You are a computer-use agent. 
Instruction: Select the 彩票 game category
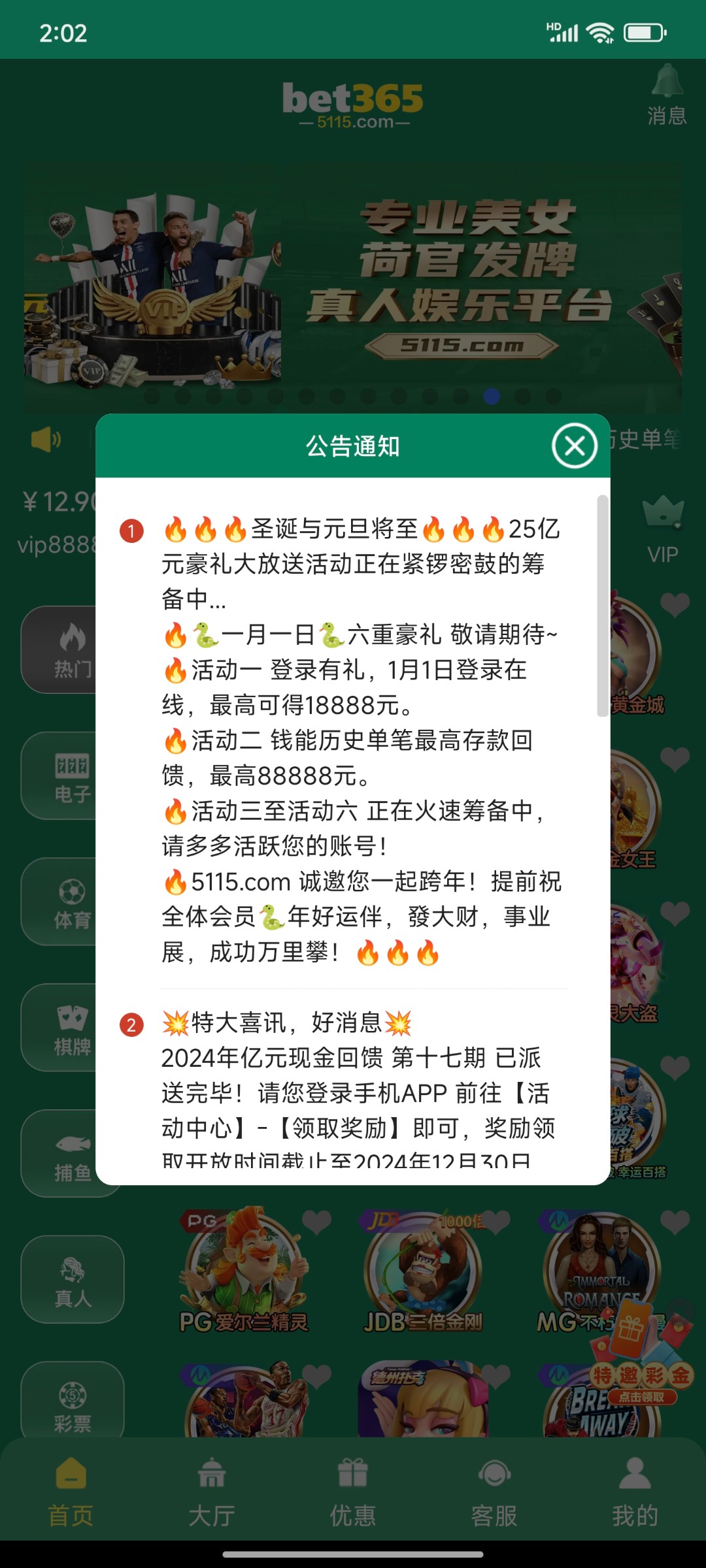[72, 1403]
